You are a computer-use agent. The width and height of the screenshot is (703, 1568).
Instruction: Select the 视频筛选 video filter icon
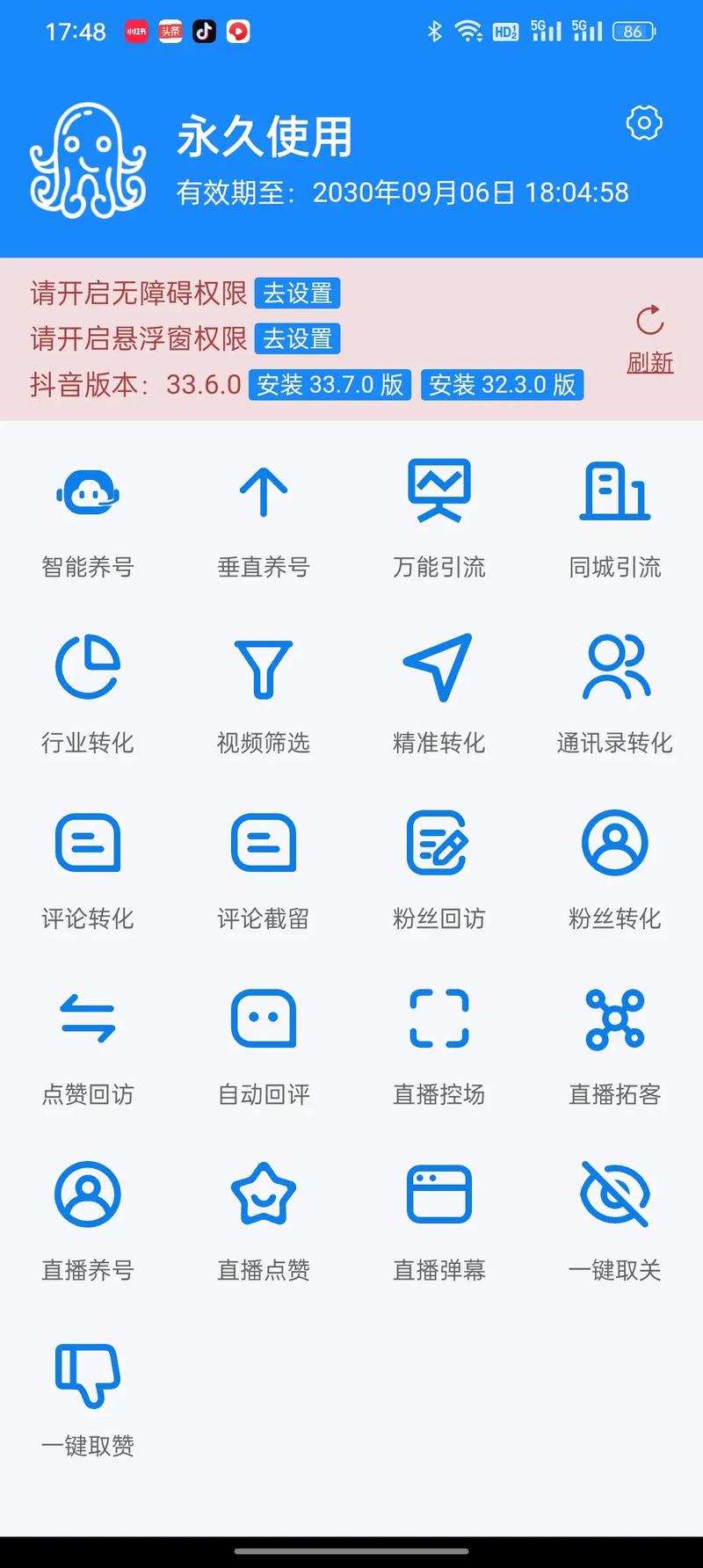click(263, 694)
